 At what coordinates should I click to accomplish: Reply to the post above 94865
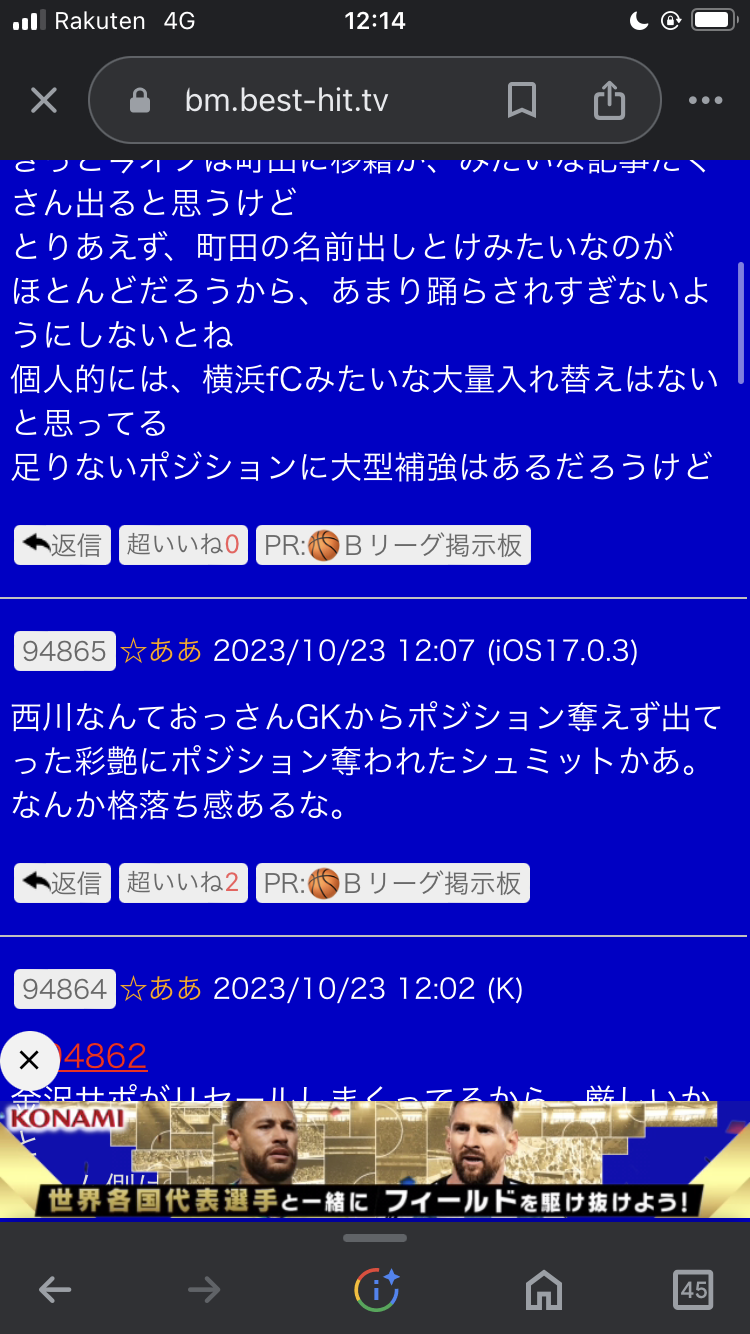coord(63,545)
